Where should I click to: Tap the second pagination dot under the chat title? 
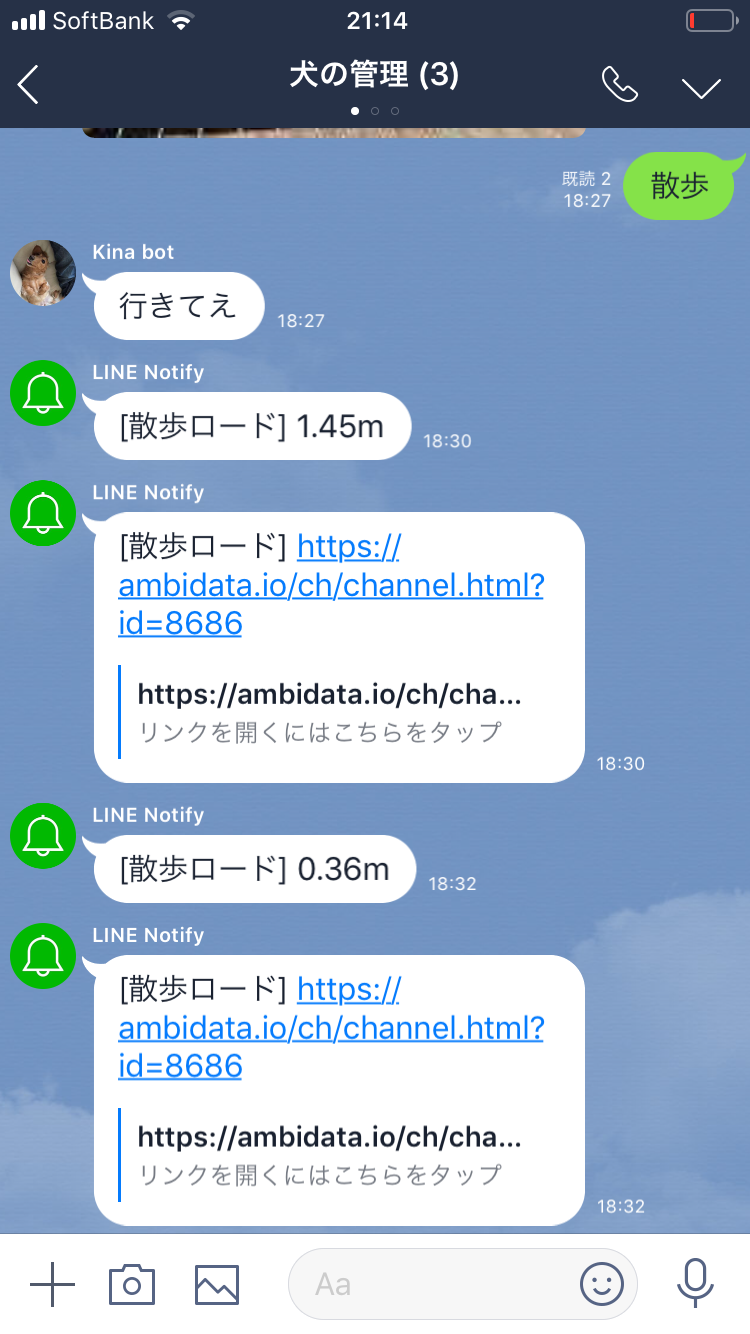coord(375,112)
